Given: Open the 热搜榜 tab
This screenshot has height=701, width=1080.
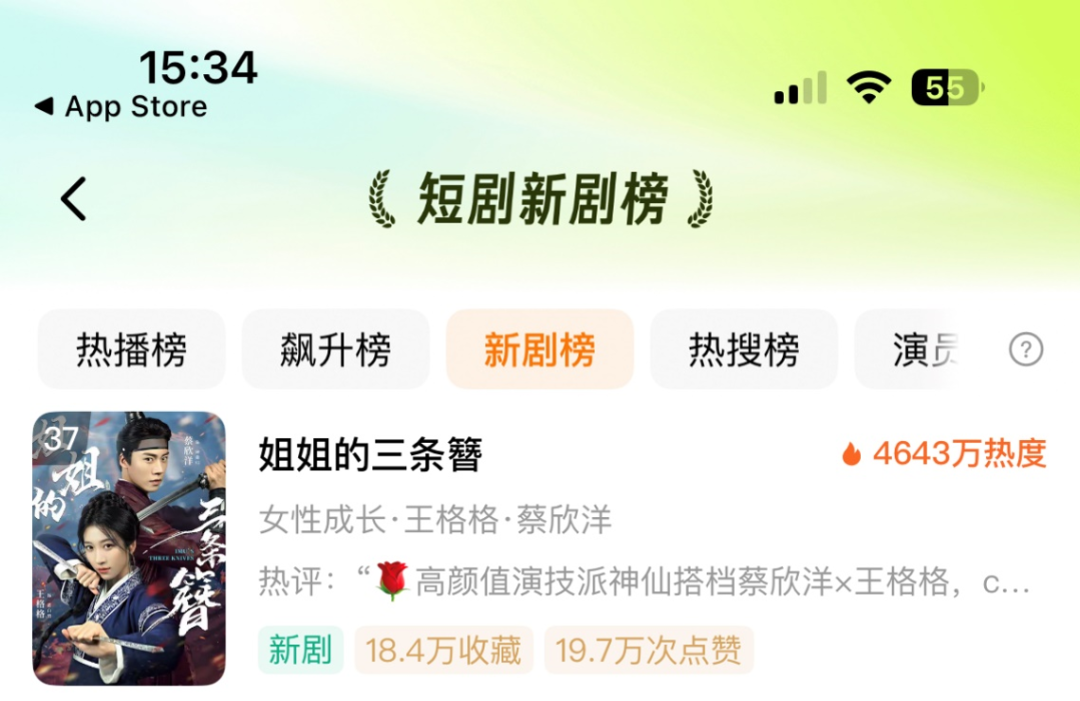Looking at the screenshot, I should pyautogui.click(x=743, y=350).
